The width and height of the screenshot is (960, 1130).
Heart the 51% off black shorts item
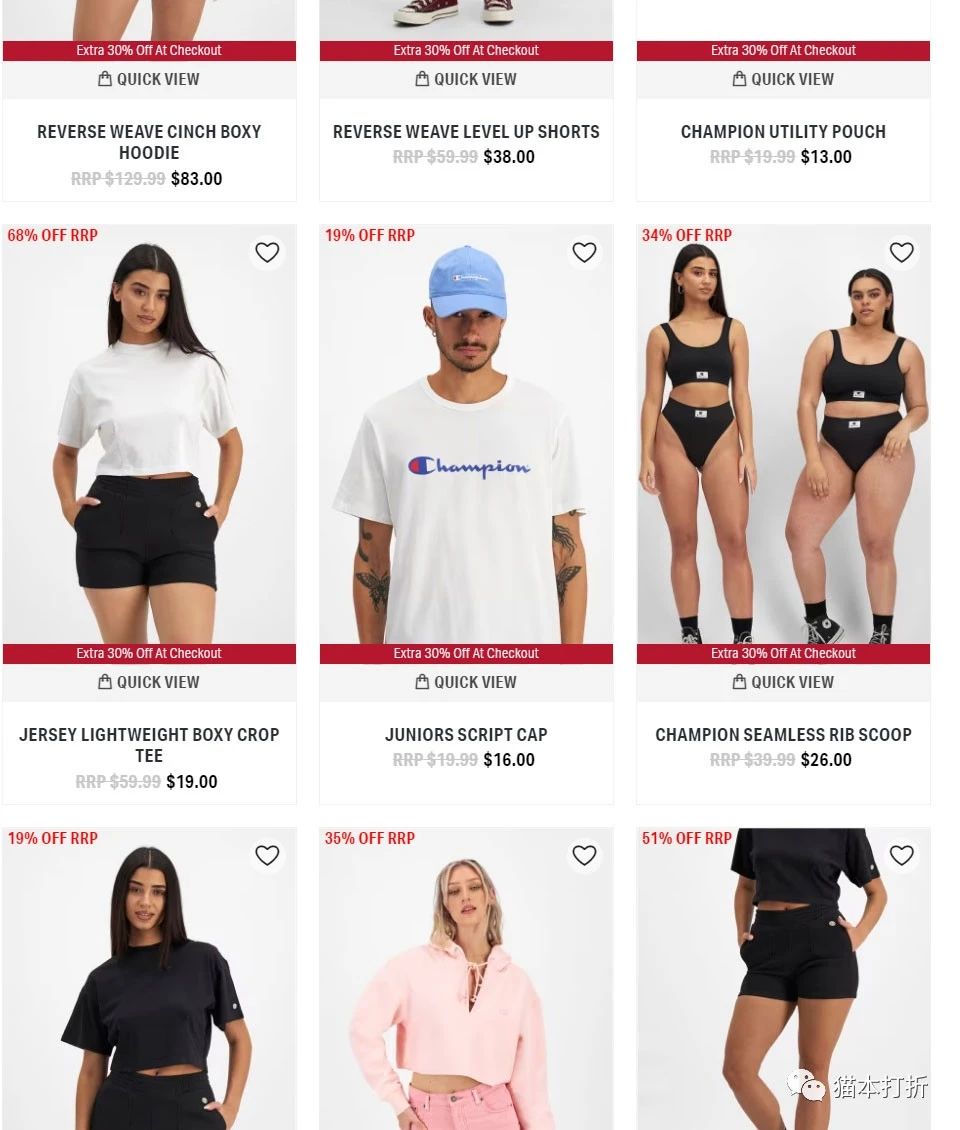pyautogui.click(x=901, y=856)
